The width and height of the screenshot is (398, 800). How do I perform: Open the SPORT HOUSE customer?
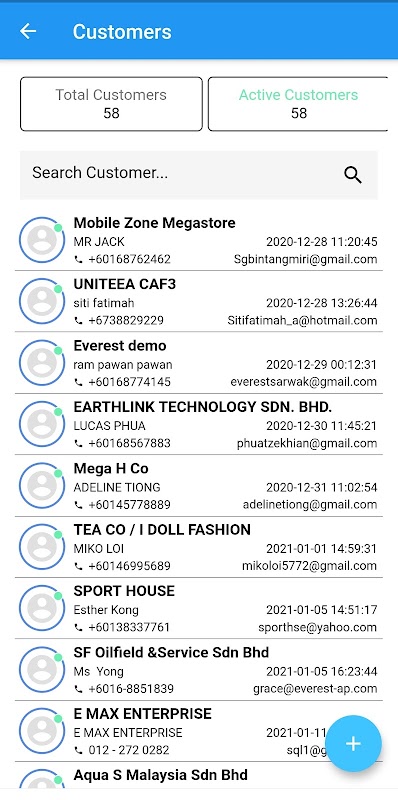pyautogui.click(x=199, y=608)
